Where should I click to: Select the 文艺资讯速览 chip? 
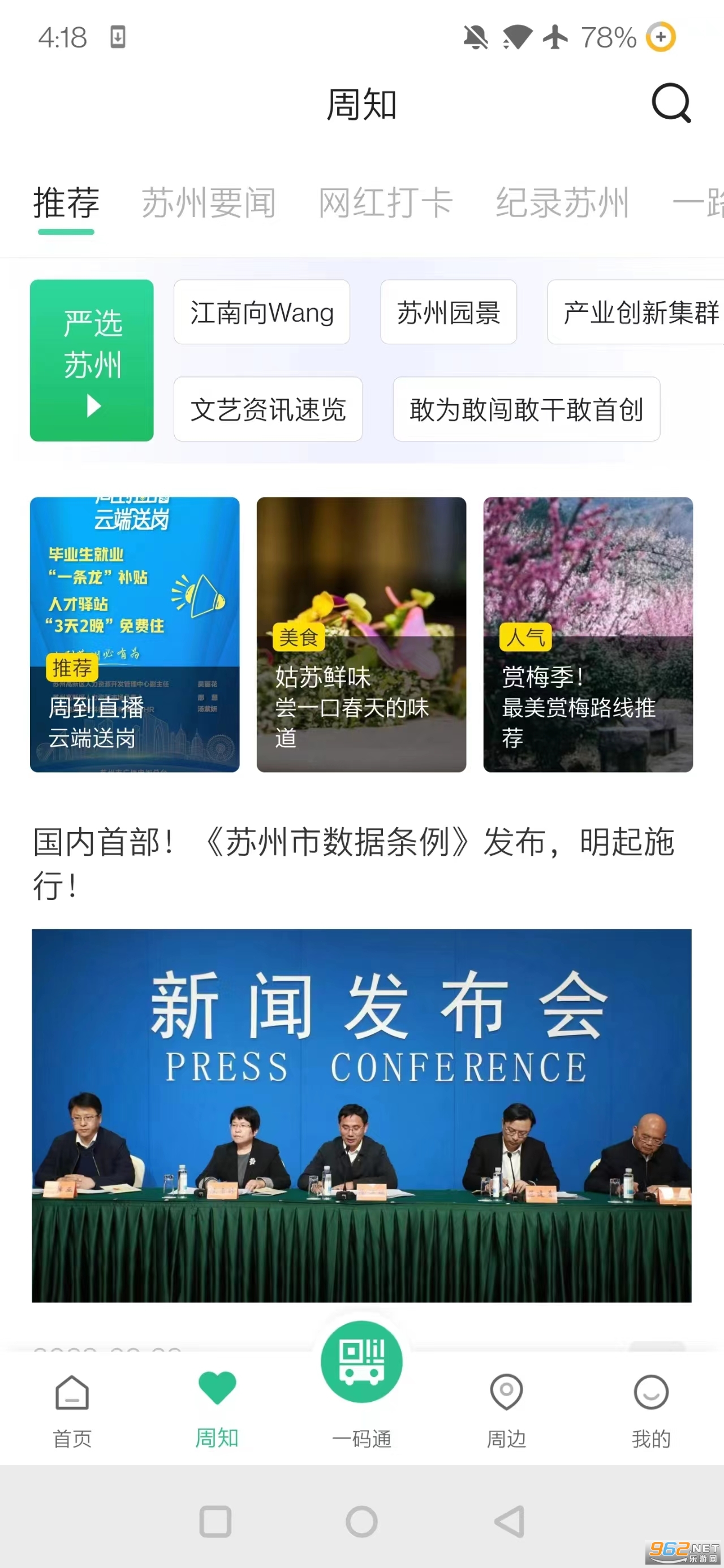tap(268, 409)
